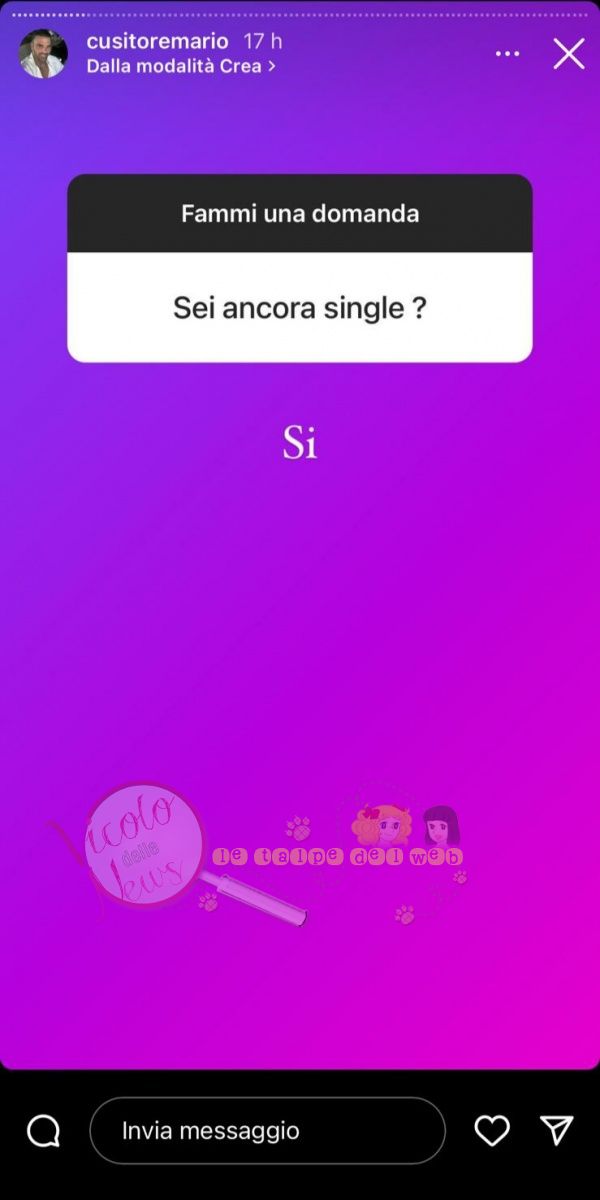Like this story with the heart
Image resolution: width=600 pixels, height=1200 pixels.
pyautogui.click(x=492, y=1131)
